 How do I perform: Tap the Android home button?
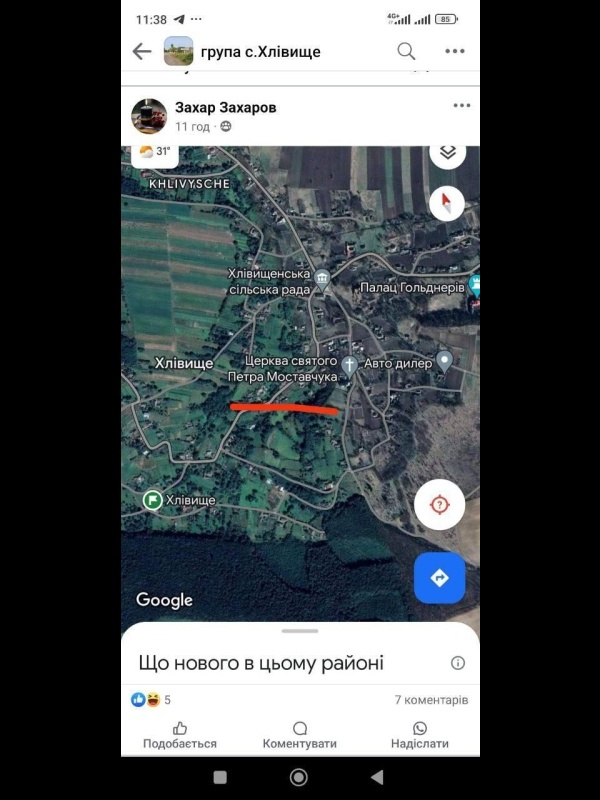point(299,777)
